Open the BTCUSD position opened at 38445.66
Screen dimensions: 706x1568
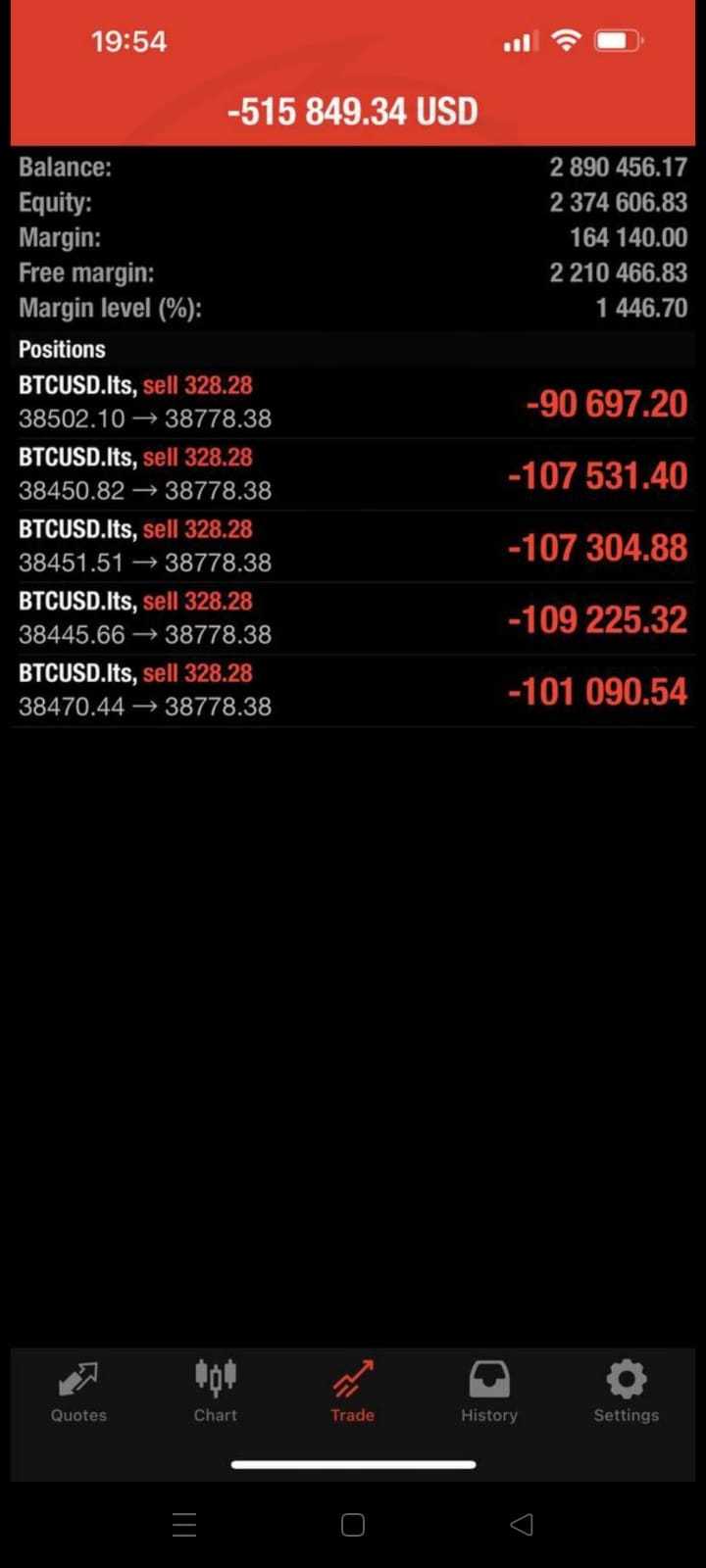(x=353, y=618)
